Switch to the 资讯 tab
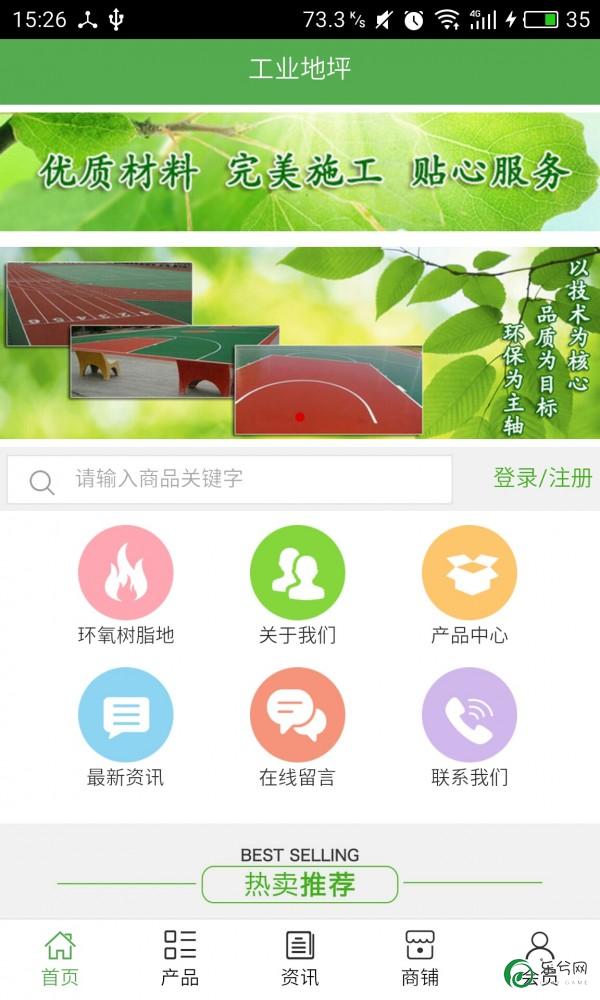This screenshot has width=600, height=1000. (300, 958)
